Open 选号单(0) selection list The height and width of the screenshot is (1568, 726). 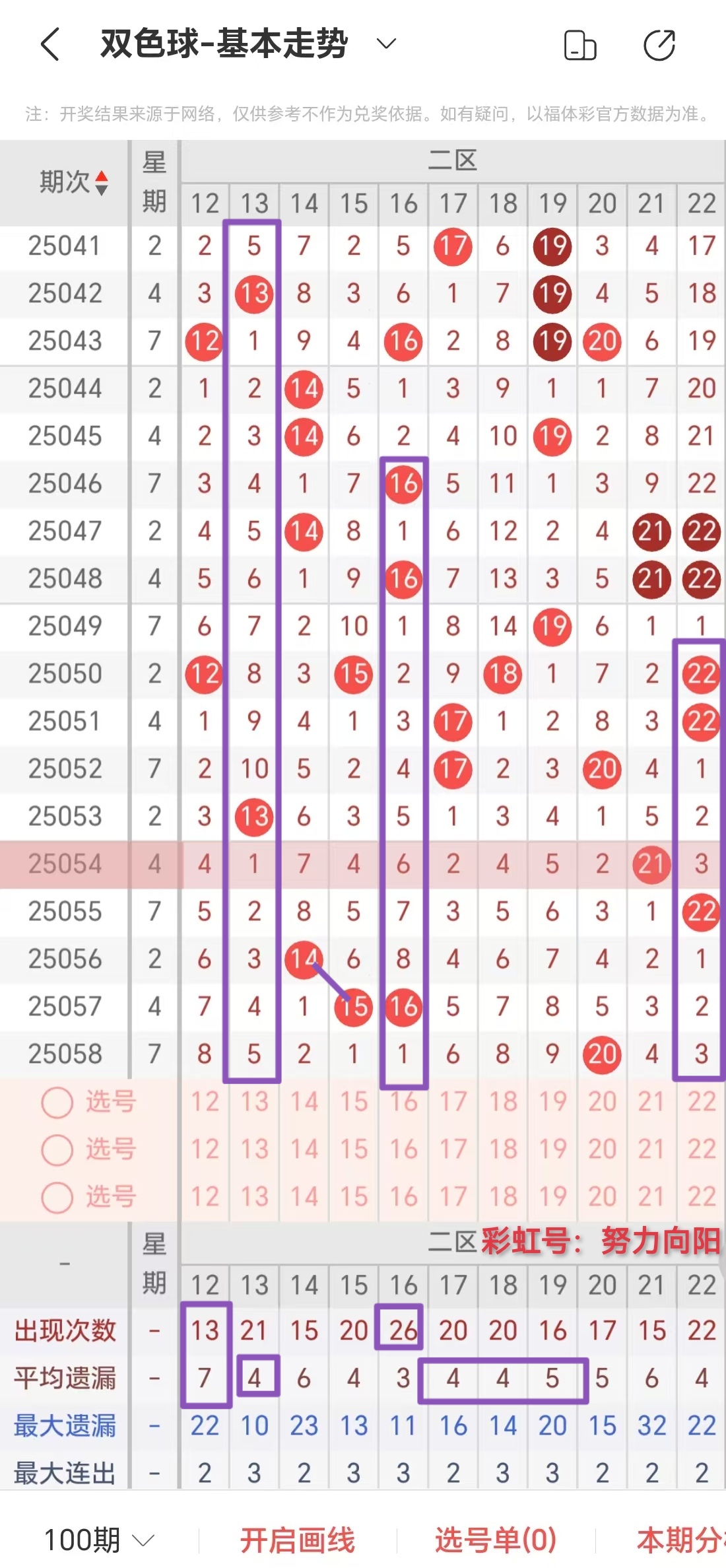click(496, 1540)
